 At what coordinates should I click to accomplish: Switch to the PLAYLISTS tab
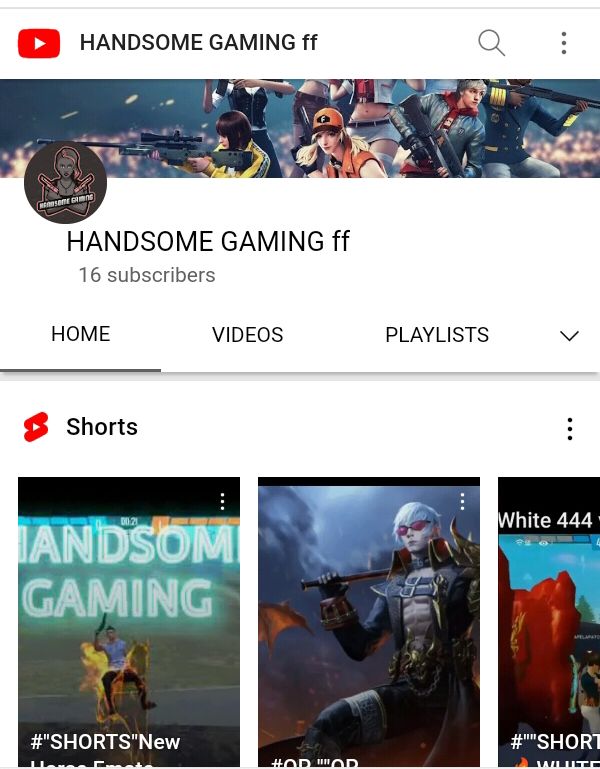pyautogui.click(x=437, y=335)
